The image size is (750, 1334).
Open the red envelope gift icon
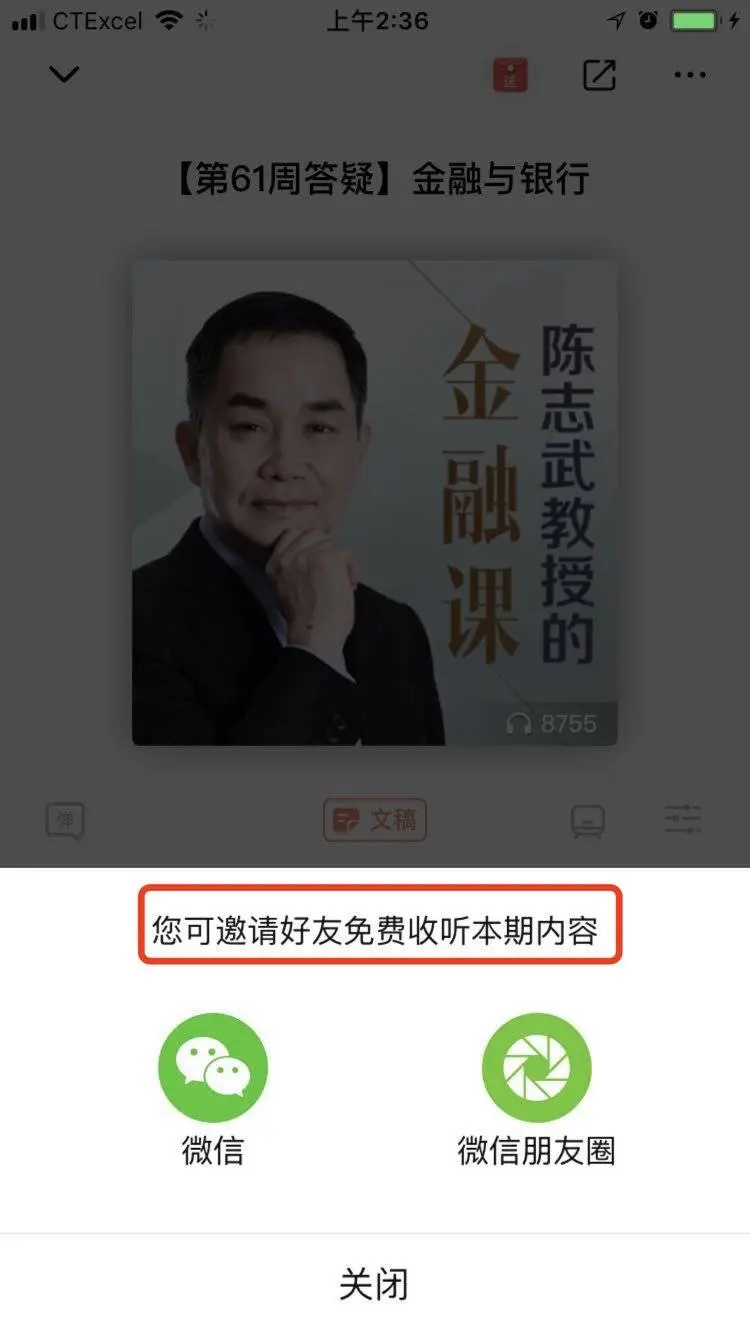click(508, 74)
